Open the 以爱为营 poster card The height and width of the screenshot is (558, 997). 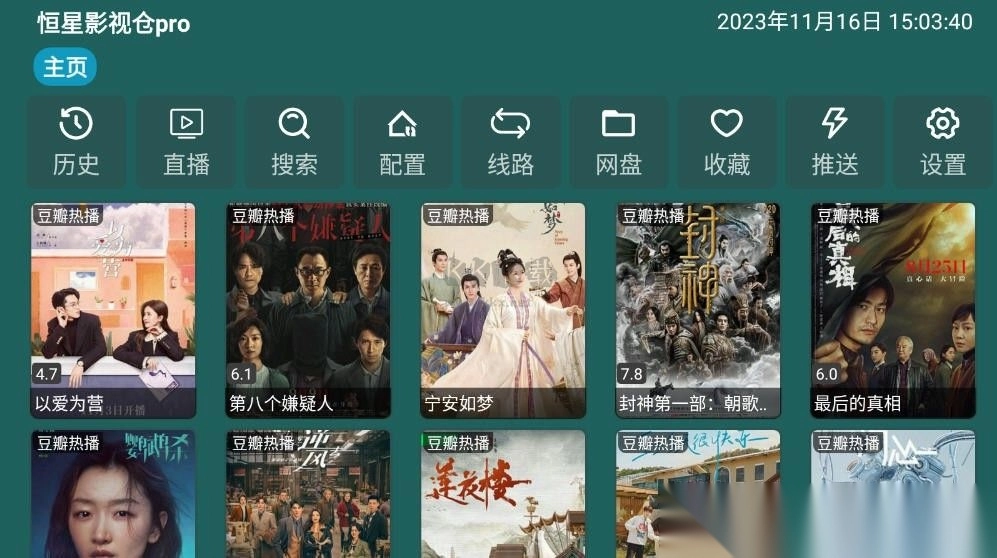pyautogui.click(x=113, y=310)
